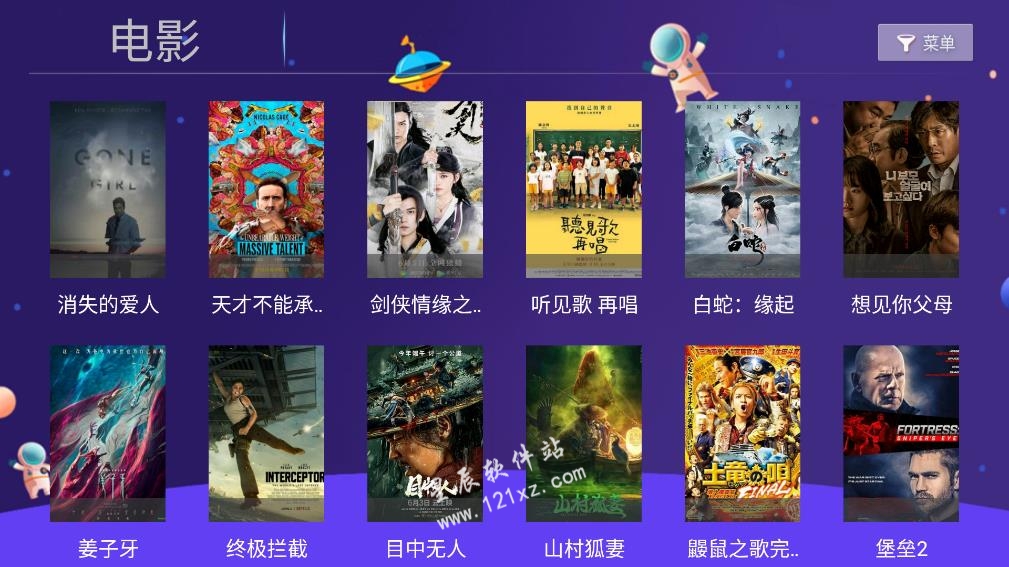The width and height of the screenshot is (1009, 567).
Task: Open the 菜单 filter menu
Action: click(924, 43)
